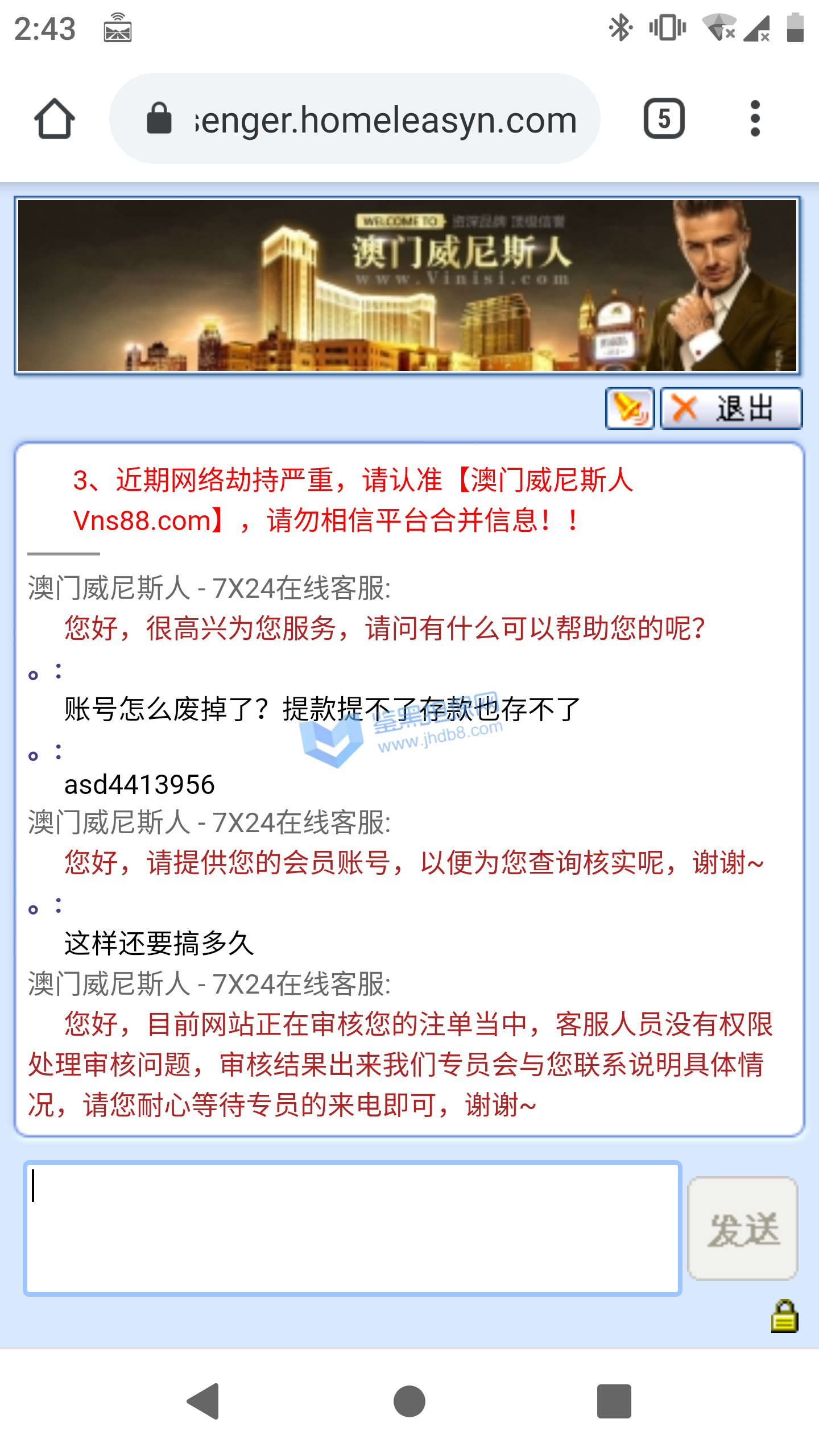This screenshot has width=819, height=1456.
Task: Focus the chat message input box
Action: click(x=353, y=1228)
